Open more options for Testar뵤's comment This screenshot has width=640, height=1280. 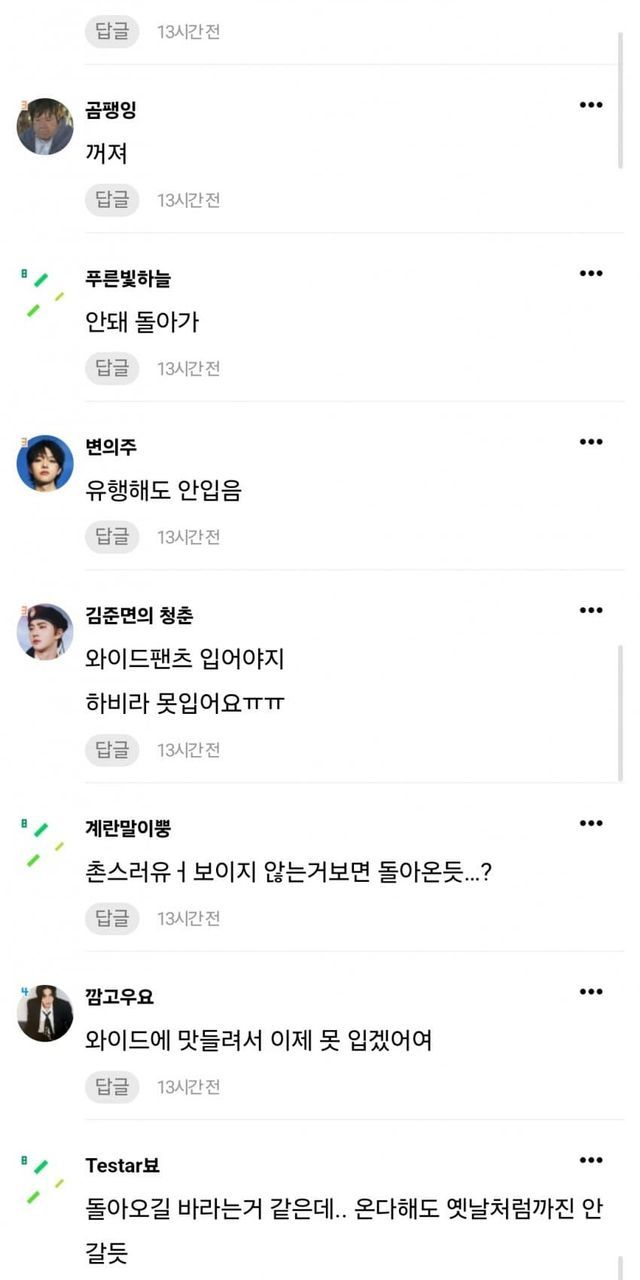point(591,1160)
